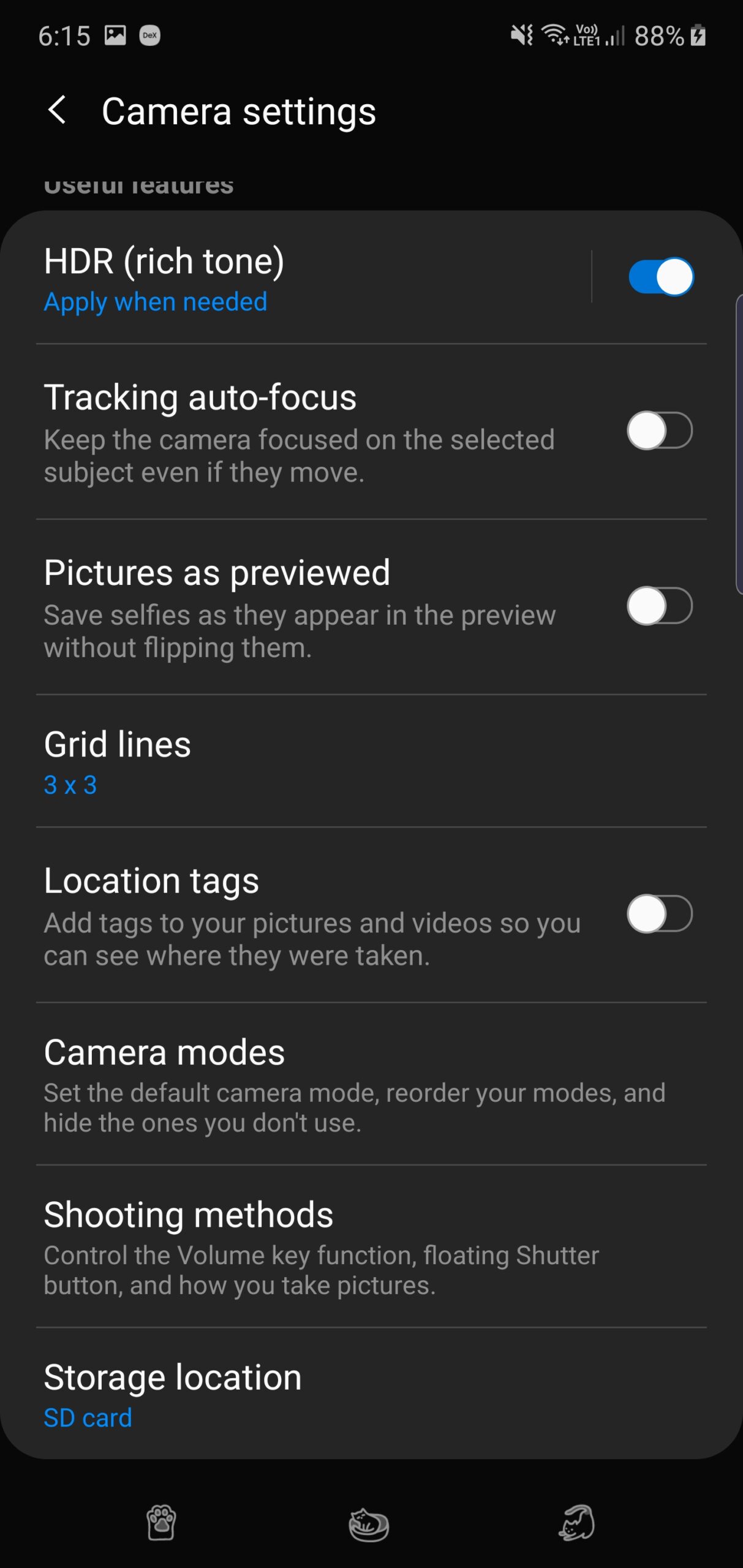743x1568 pixels.
Task: Go back from Camera settings
Action: point(57,111)
